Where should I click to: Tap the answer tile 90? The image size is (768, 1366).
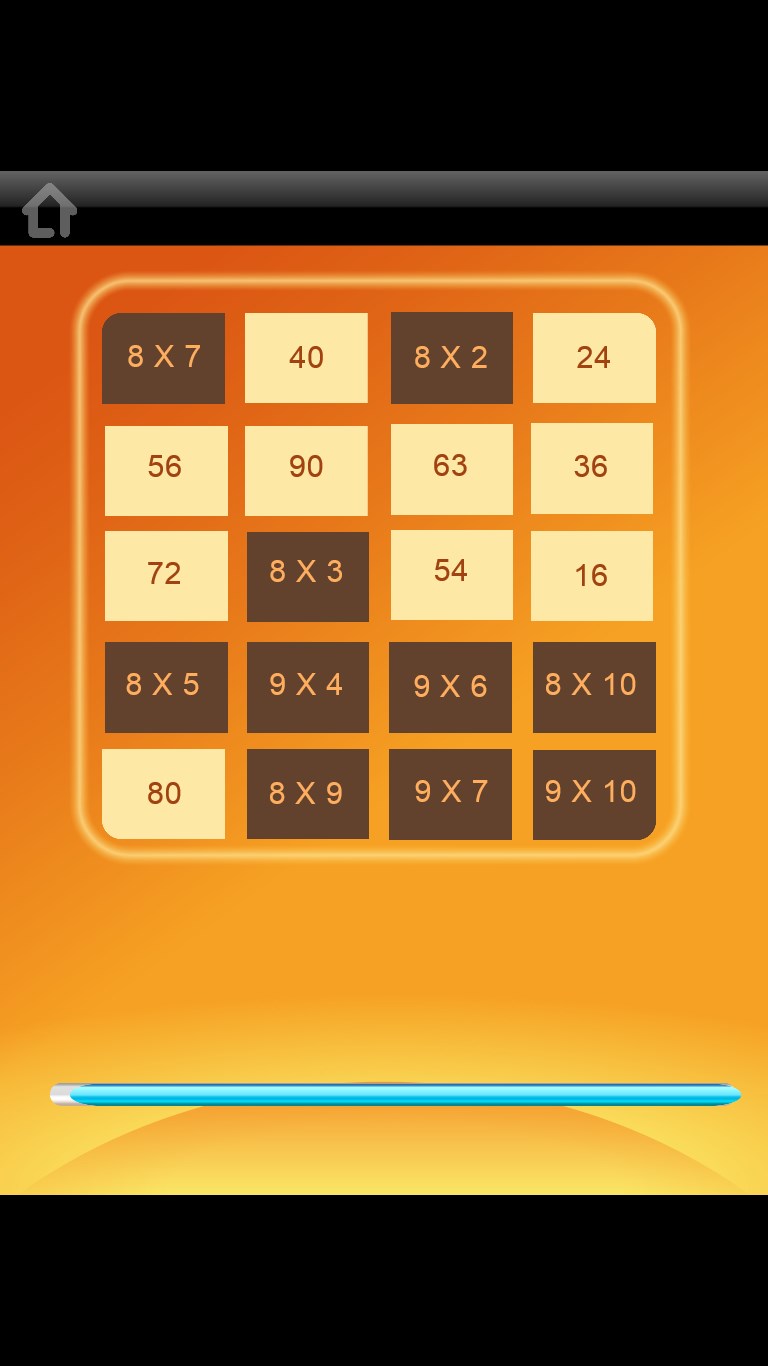pyautogui.click(x=306, y=470)
